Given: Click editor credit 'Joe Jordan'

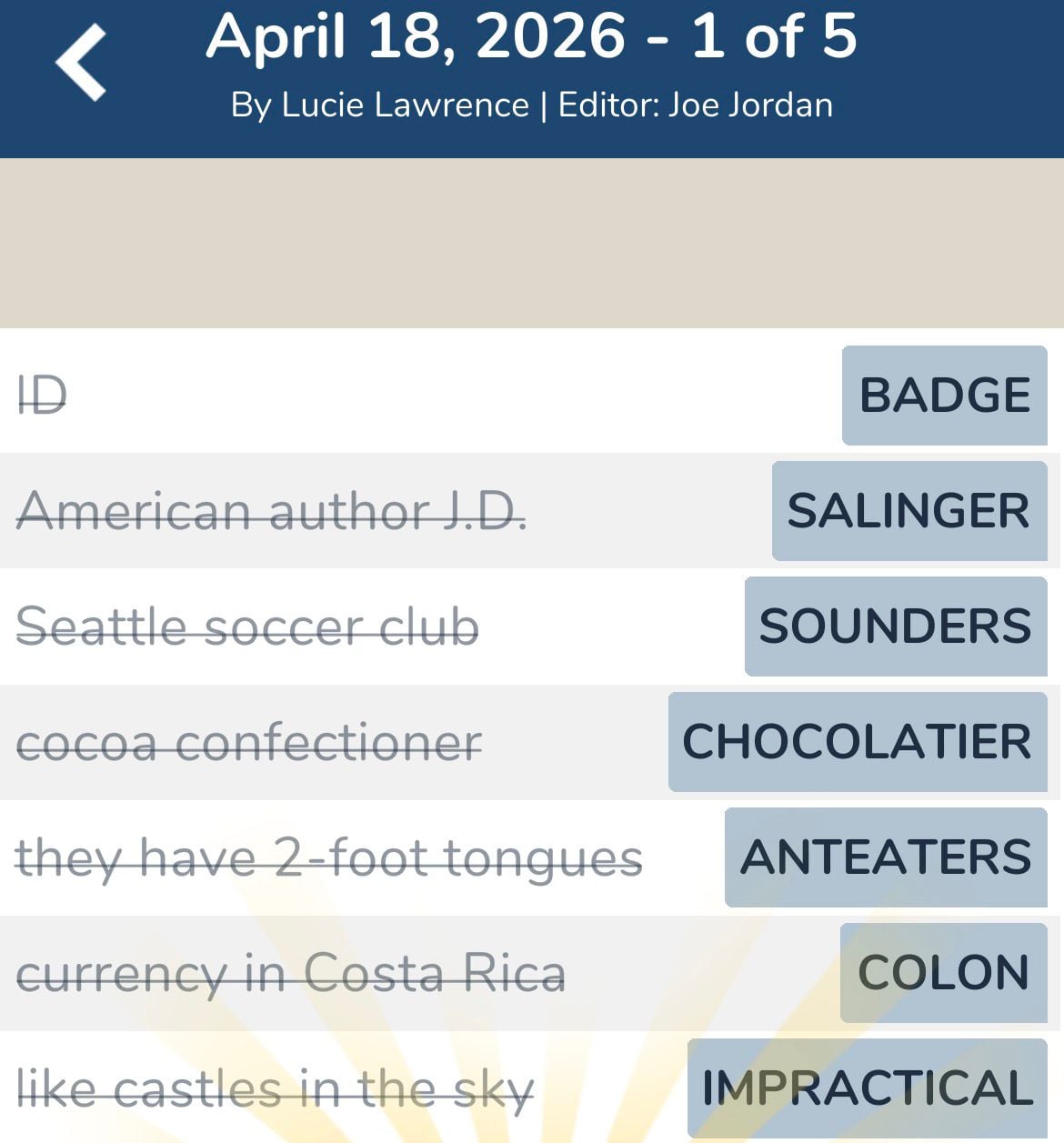Looking at the screenshot, I should coord(749,105).
